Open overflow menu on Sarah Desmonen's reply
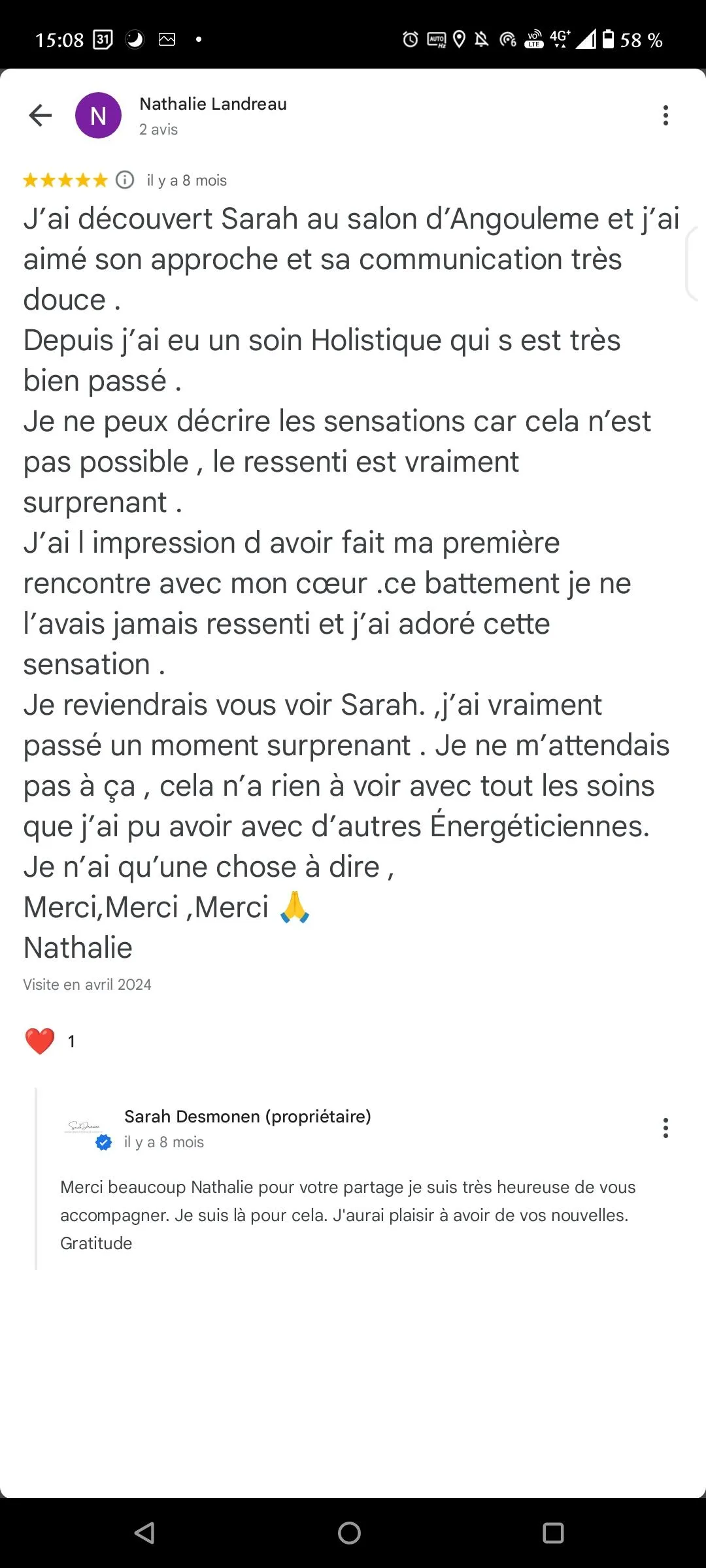Viewport: 706px width, 1568px height. point(665,1128)
